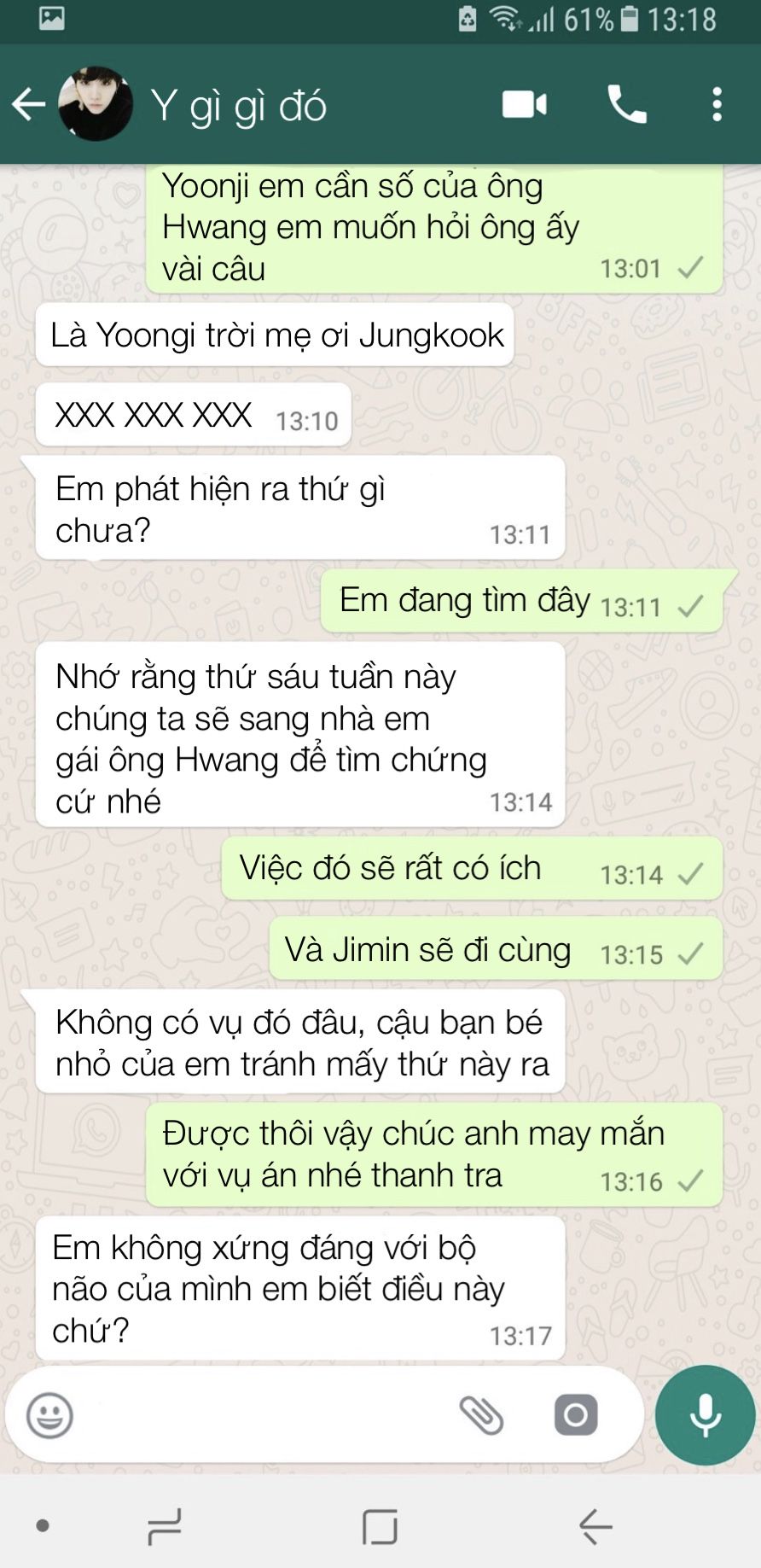Open the emoji picker

click(x=49, y=1416)
